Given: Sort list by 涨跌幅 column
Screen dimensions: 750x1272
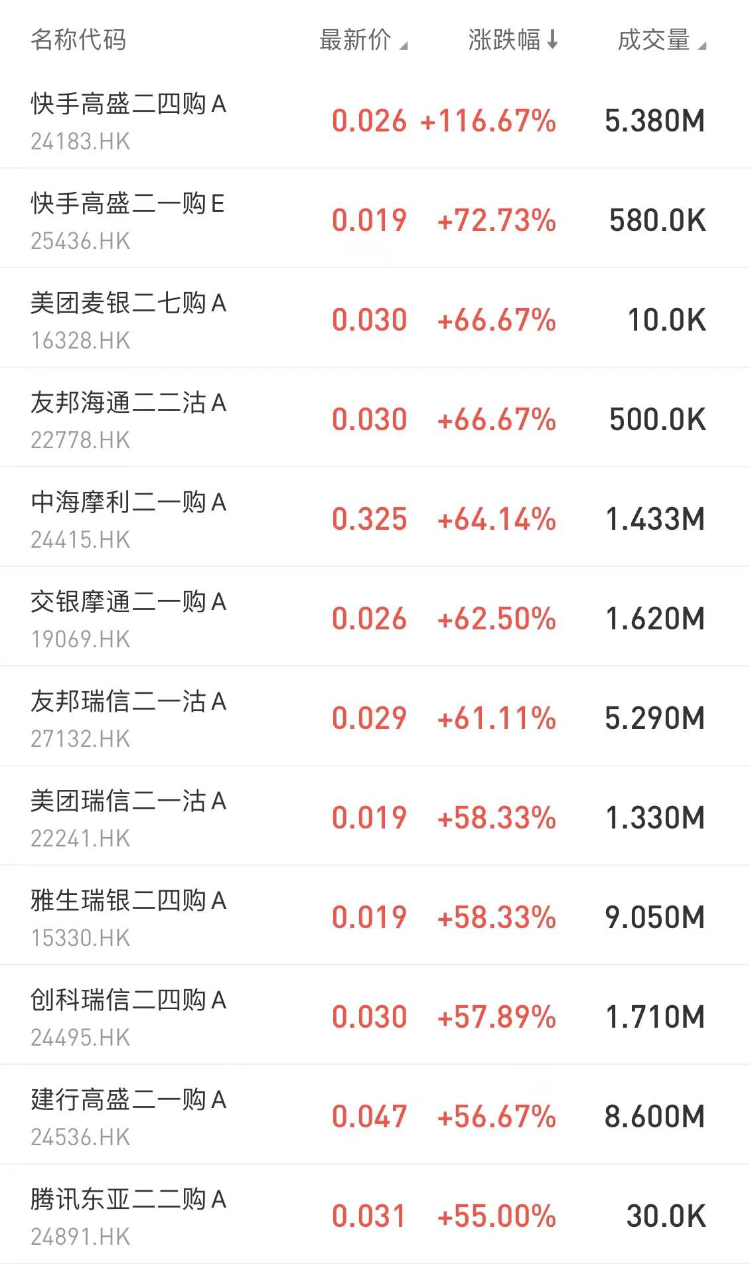Looking at the screenshot, I should pos(513,40).
